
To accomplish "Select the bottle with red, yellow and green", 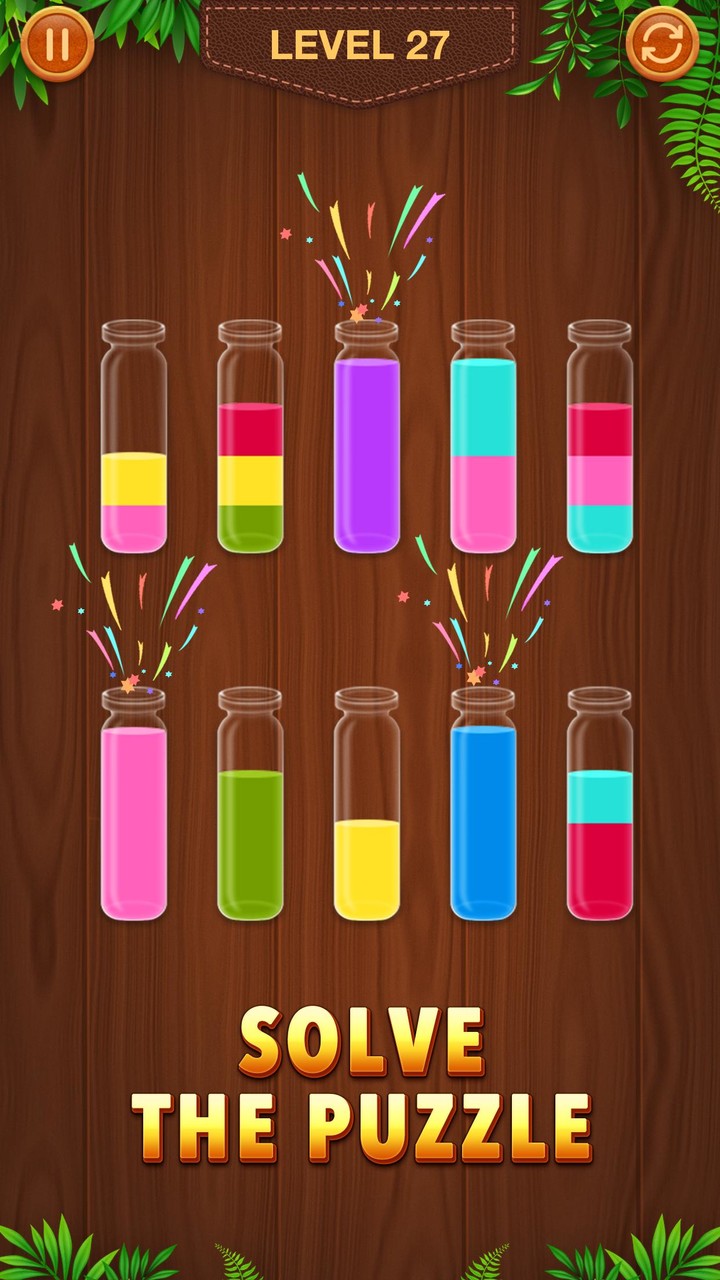I will tap(250, 440).
